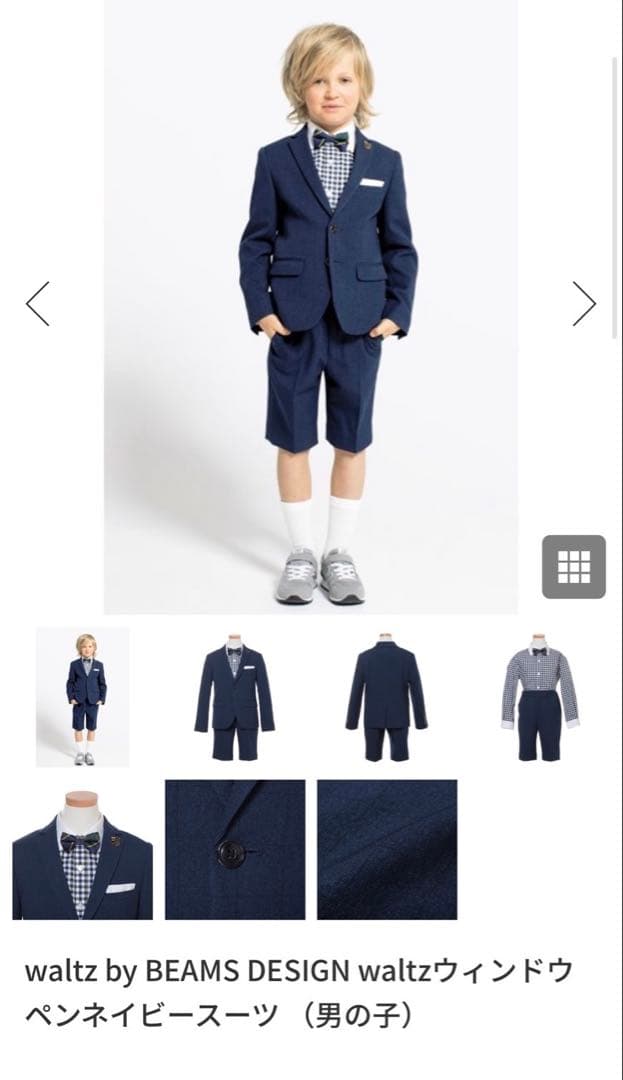Open the image grid view button
The height and width of the screenshot is (1080, 623).
pyautogui.click(x=574, y=567)
